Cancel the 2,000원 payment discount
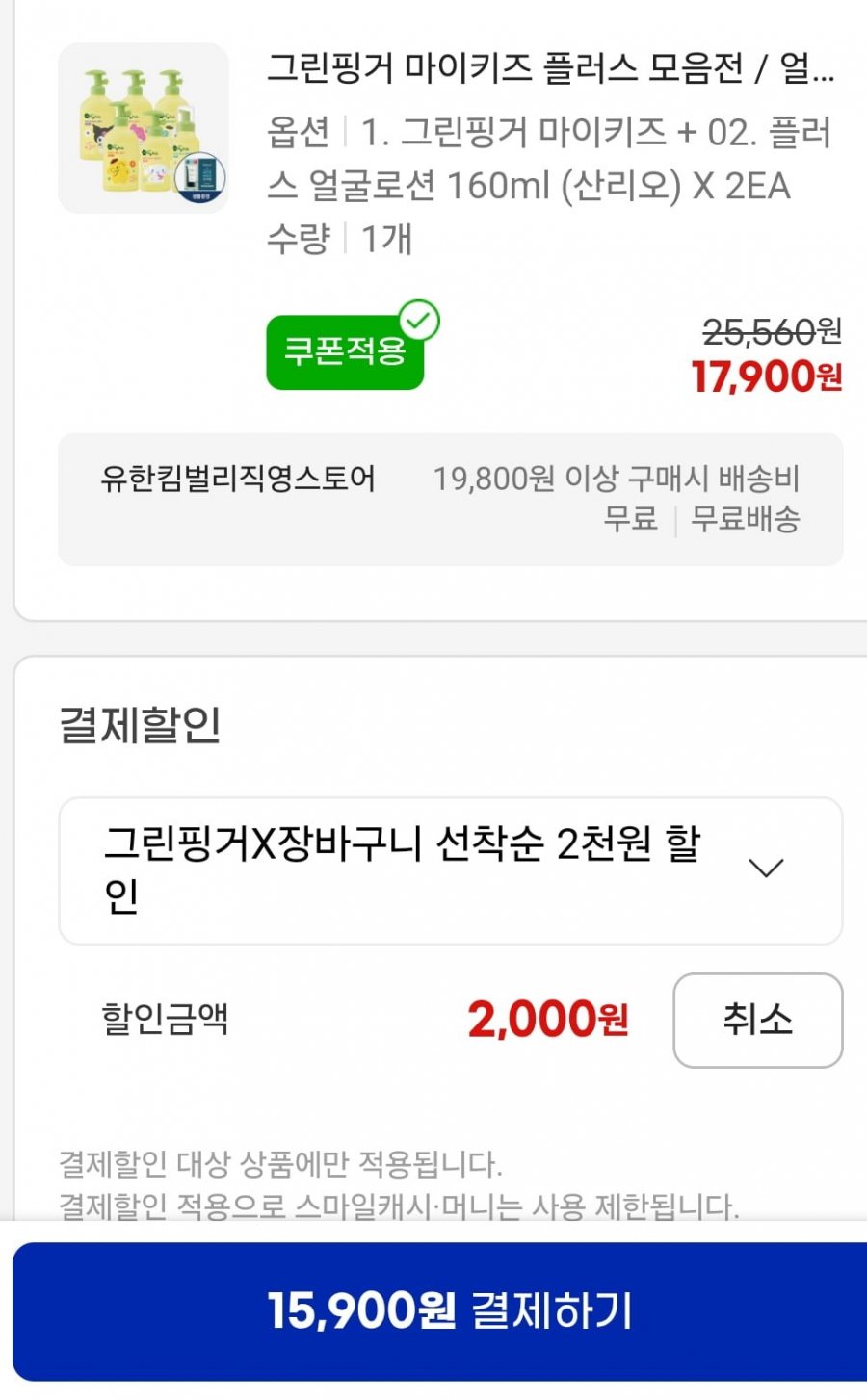 tap(757, 1020)
